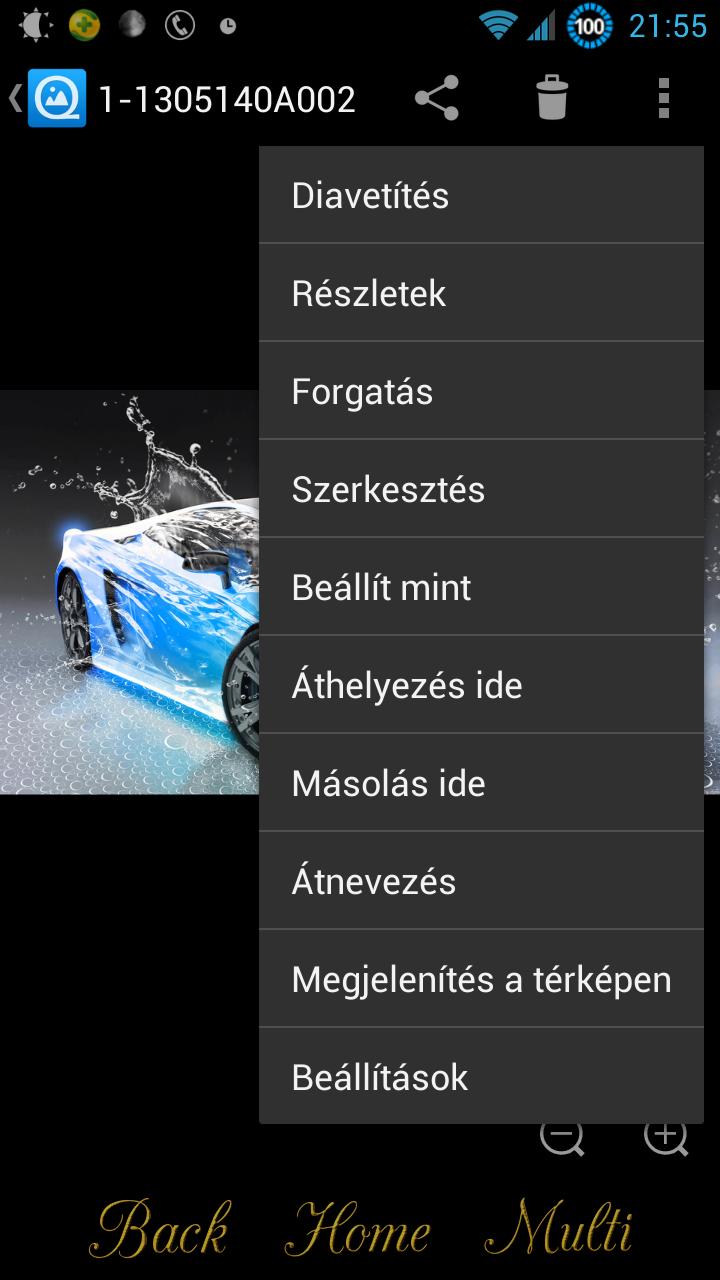Open Részletek for image details
Screen dimensions: 720x1280
pos(481,293)
